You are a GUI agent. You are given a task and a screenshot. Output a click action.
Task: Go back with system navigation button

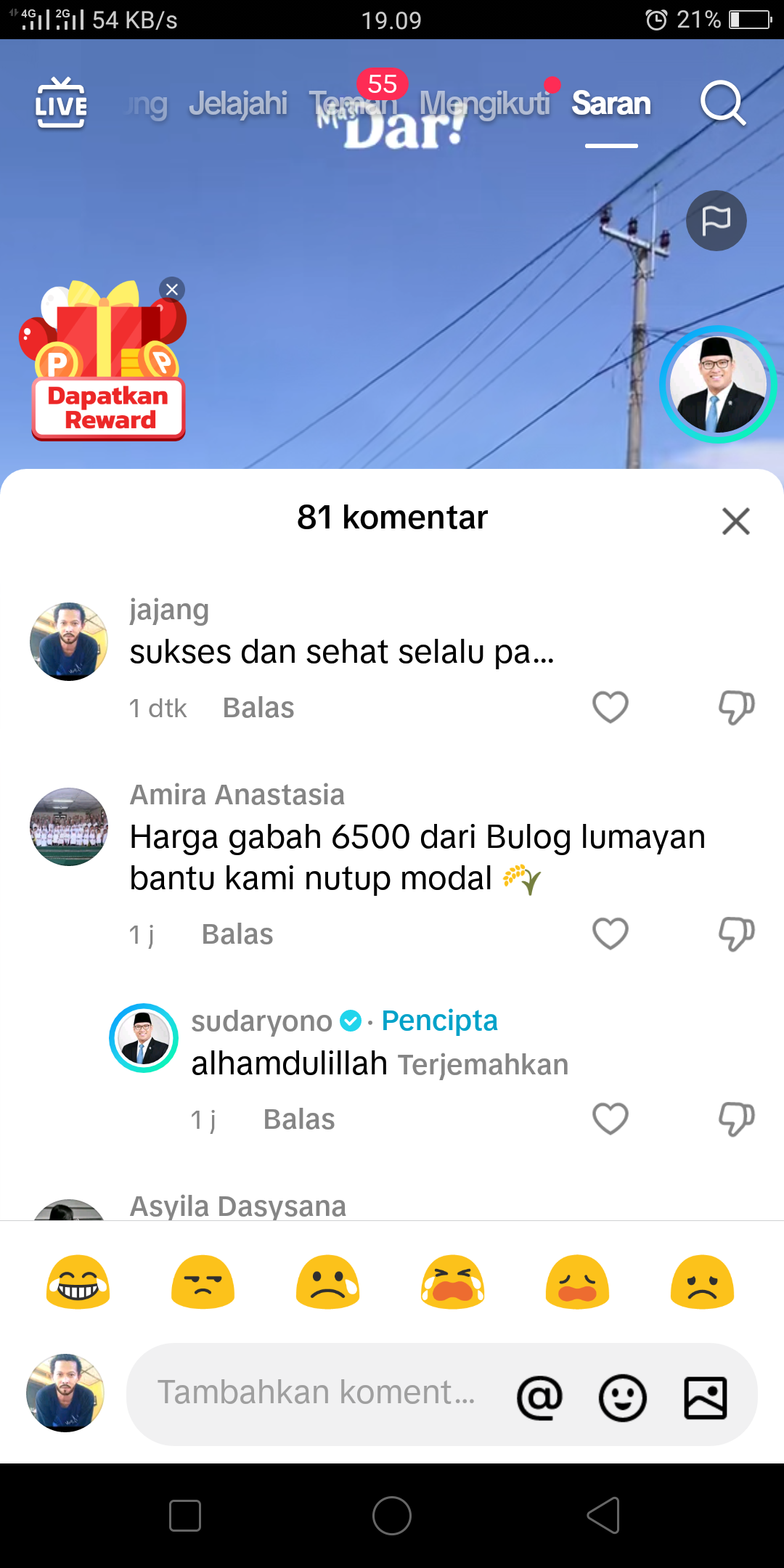point(604,1515)
